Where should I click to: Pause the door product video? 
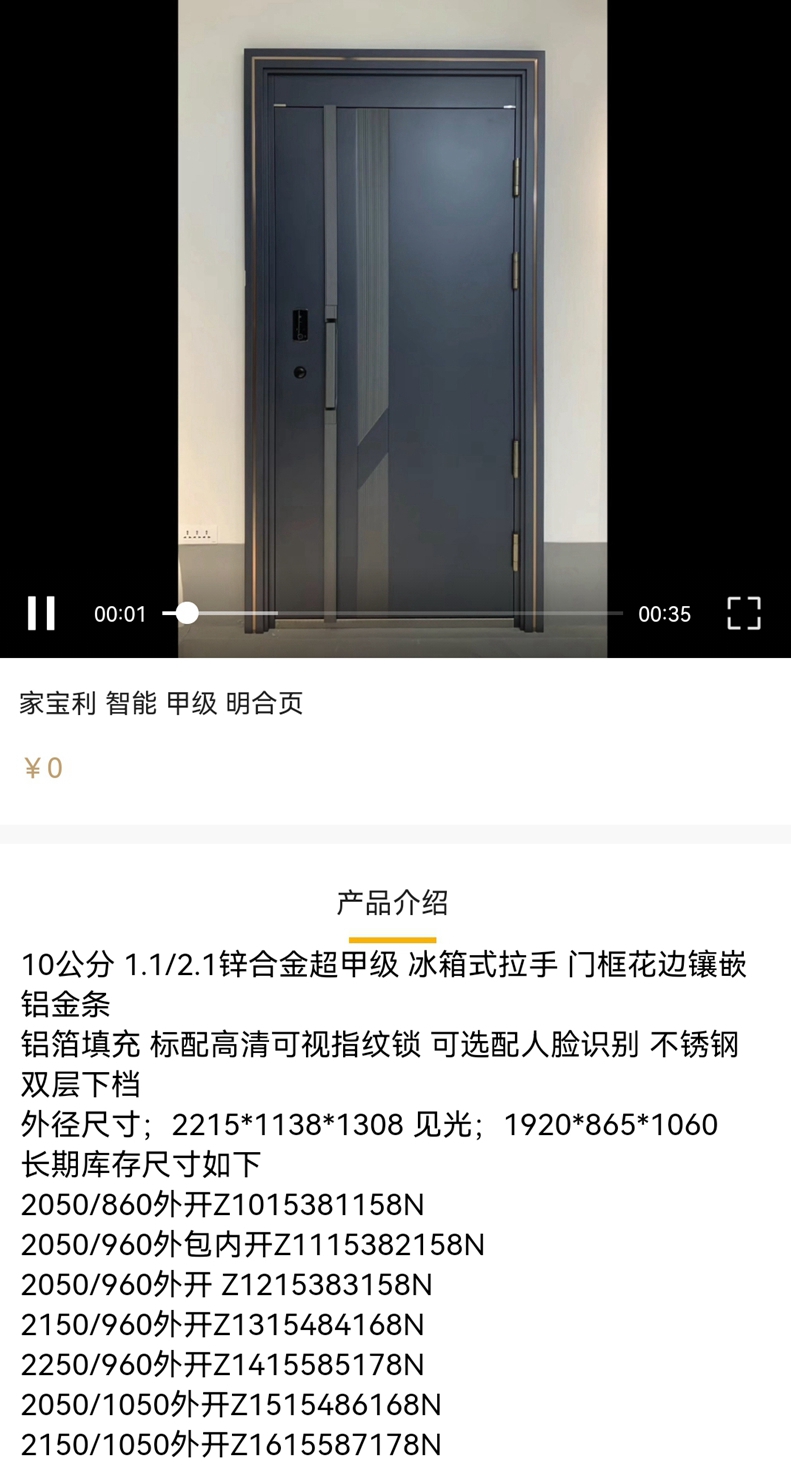(41, 613)
